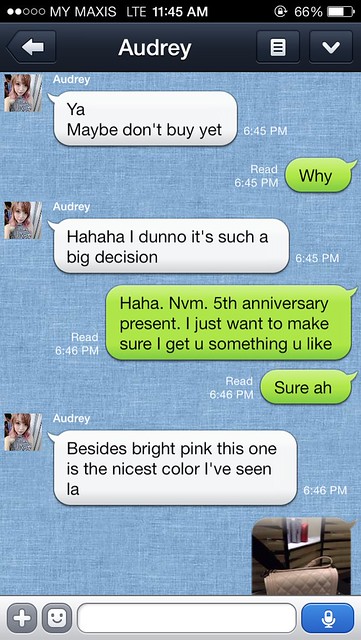The height and width of the screenshot is (640, 361).
Task: Open the attachment plus button
Action: [x=22, y=618]
